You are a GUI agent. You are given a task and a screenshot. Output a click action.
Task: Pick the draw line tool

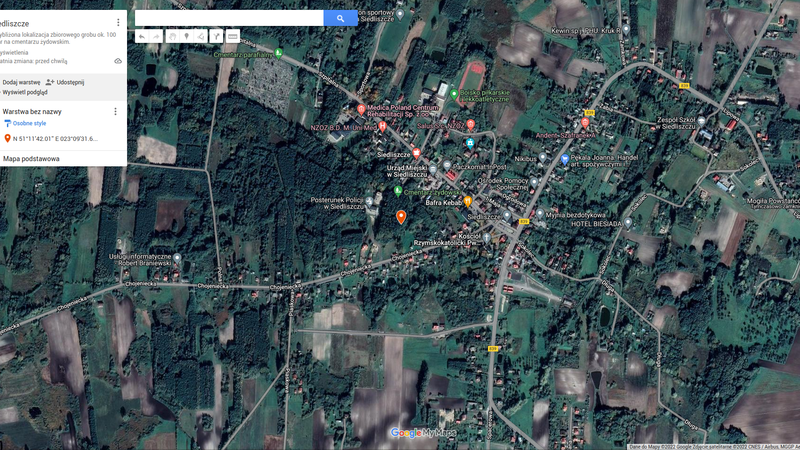click(x=202, y=37)
